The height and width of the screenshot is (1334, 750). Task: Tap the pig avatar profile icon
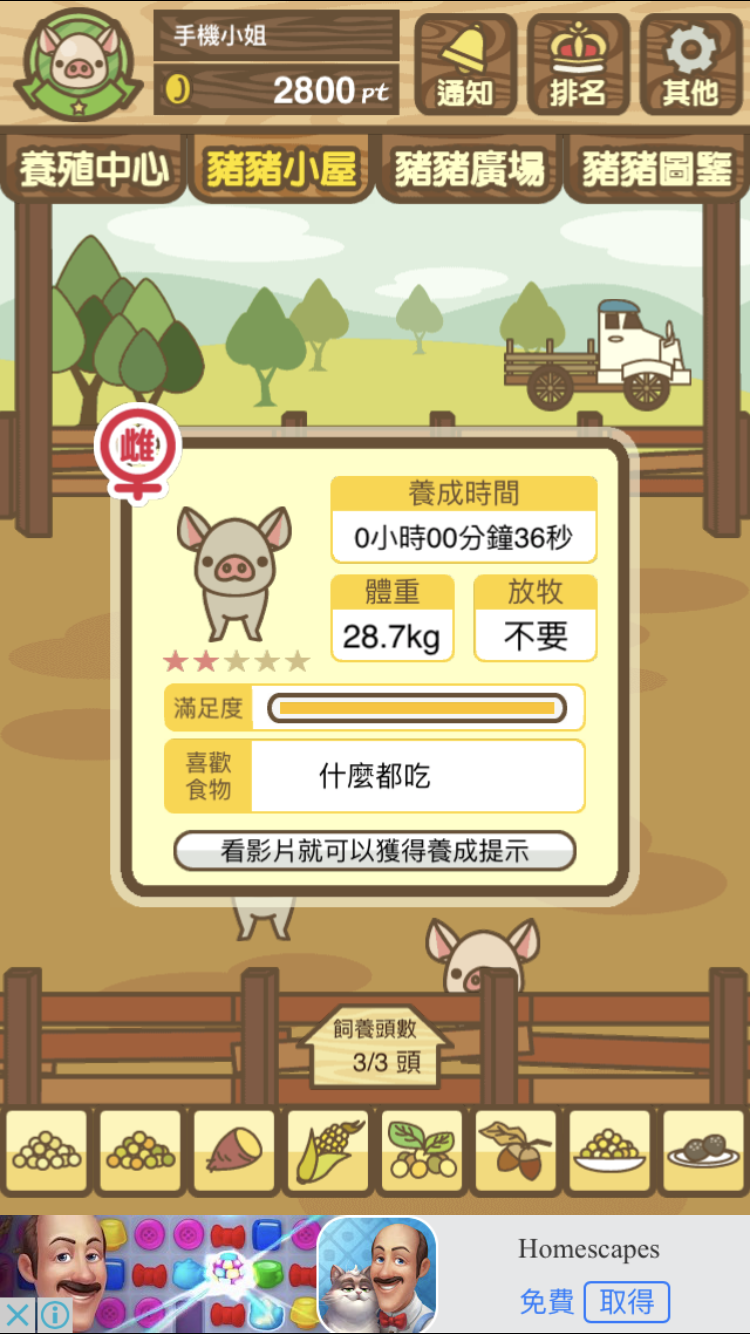(79, 62)
